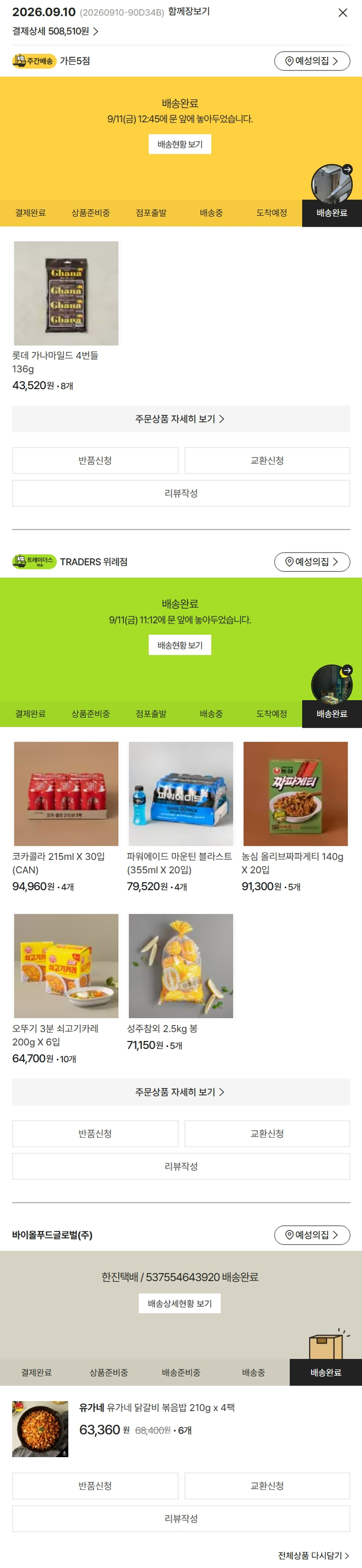
Task: Open payment details 결제상세 508,510원
Action: (56, 31)
